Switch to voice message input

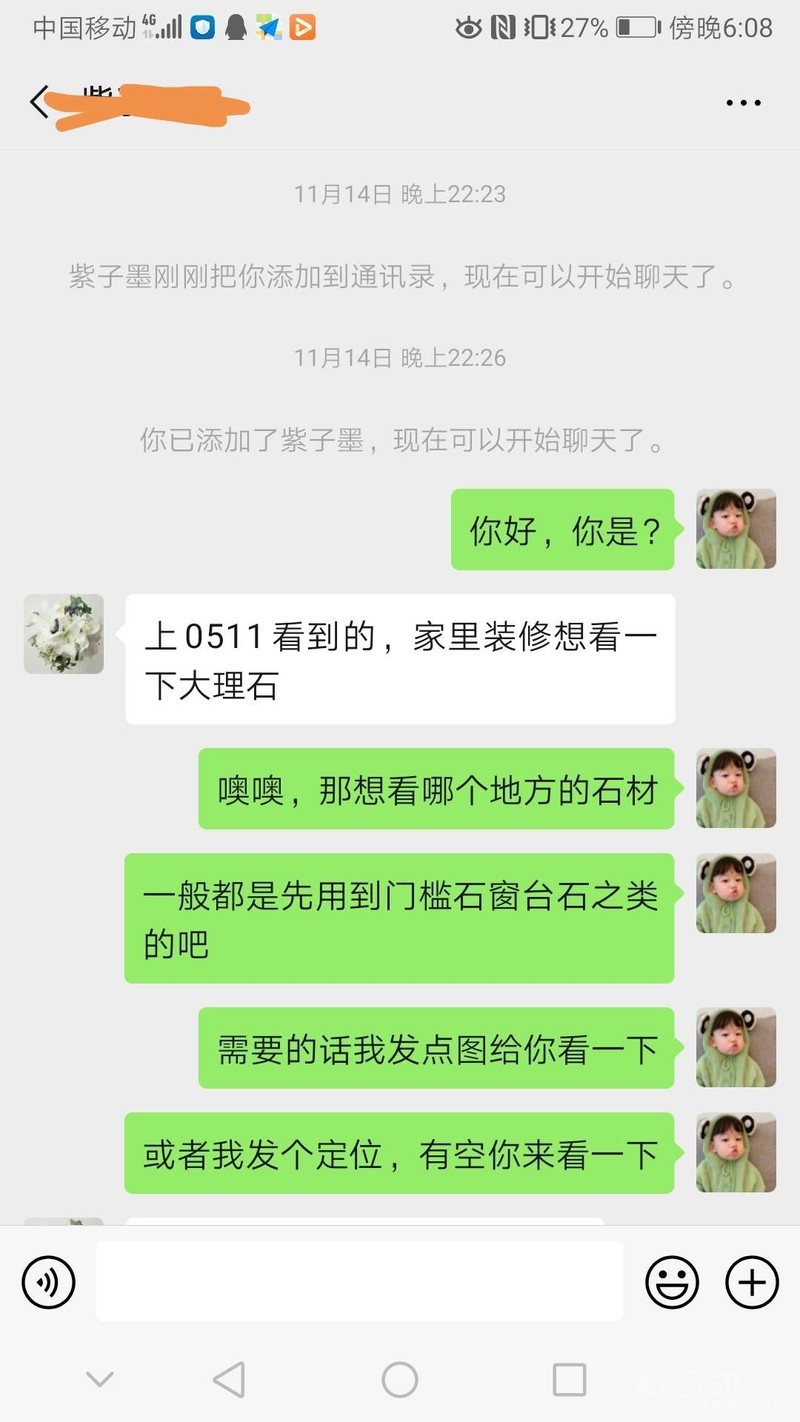[x=49, y=1281]
